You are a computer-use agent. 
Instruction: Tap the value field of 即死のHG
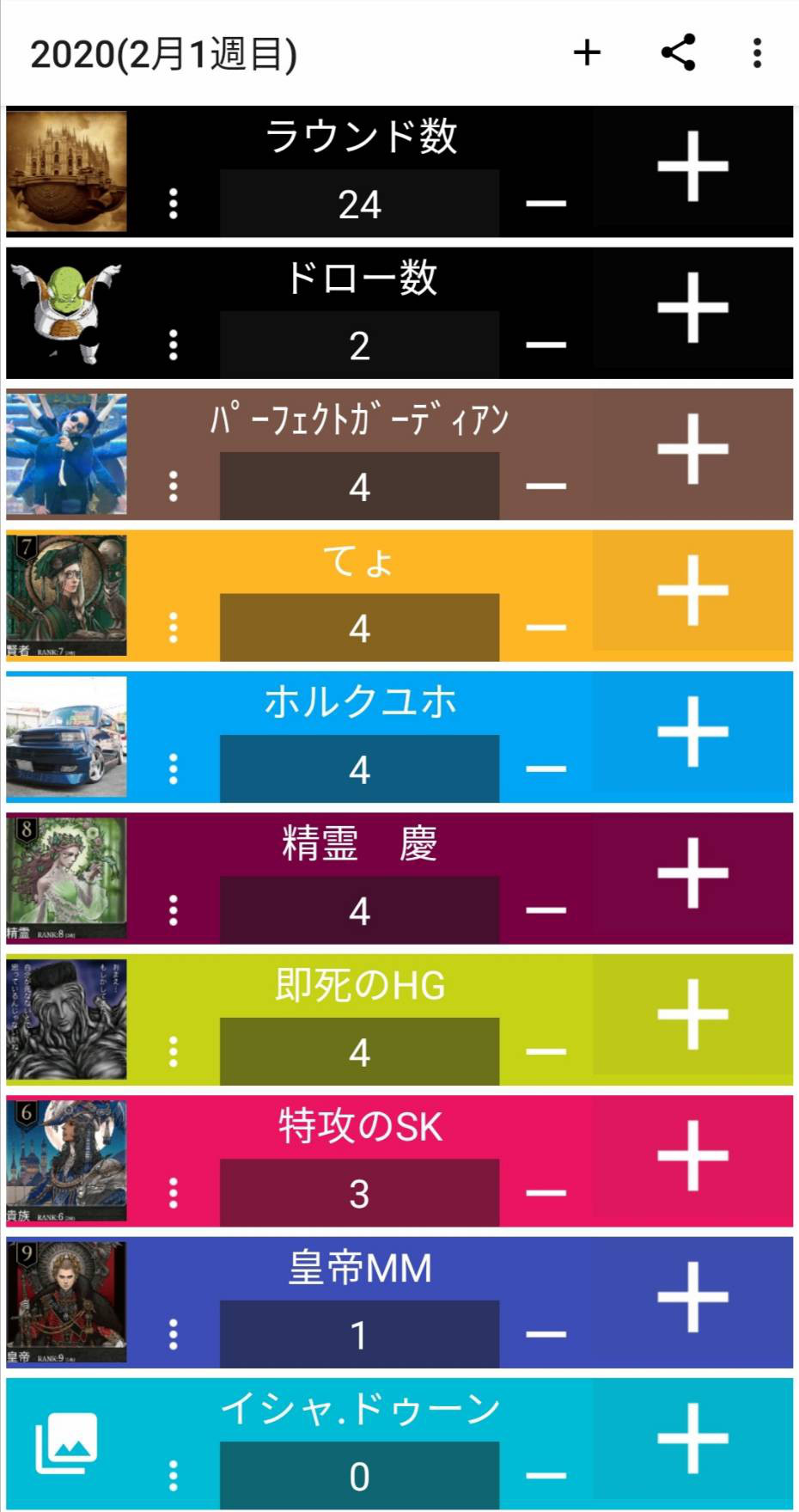(359, 1051)
